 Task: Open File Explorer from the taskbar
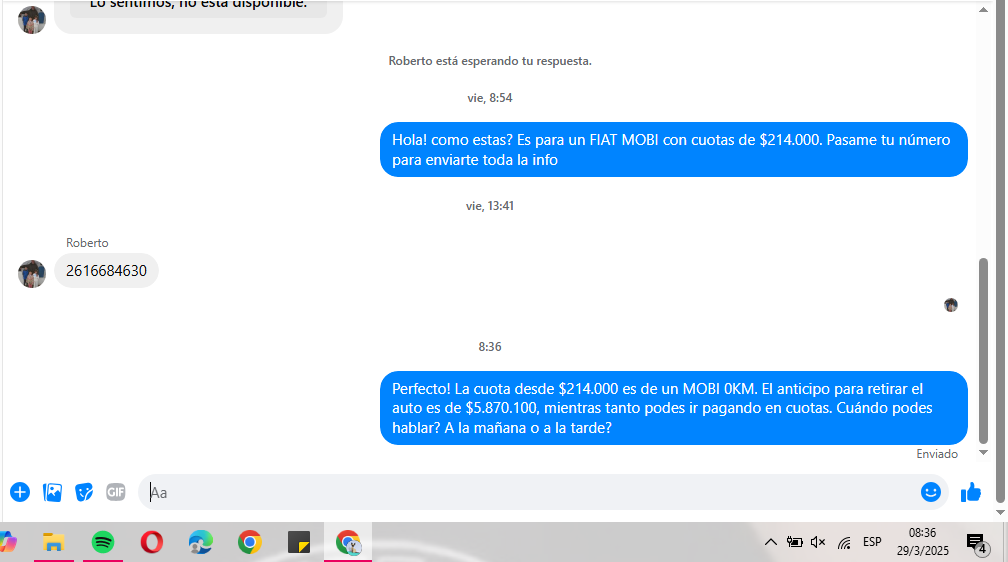coord(54,542)
